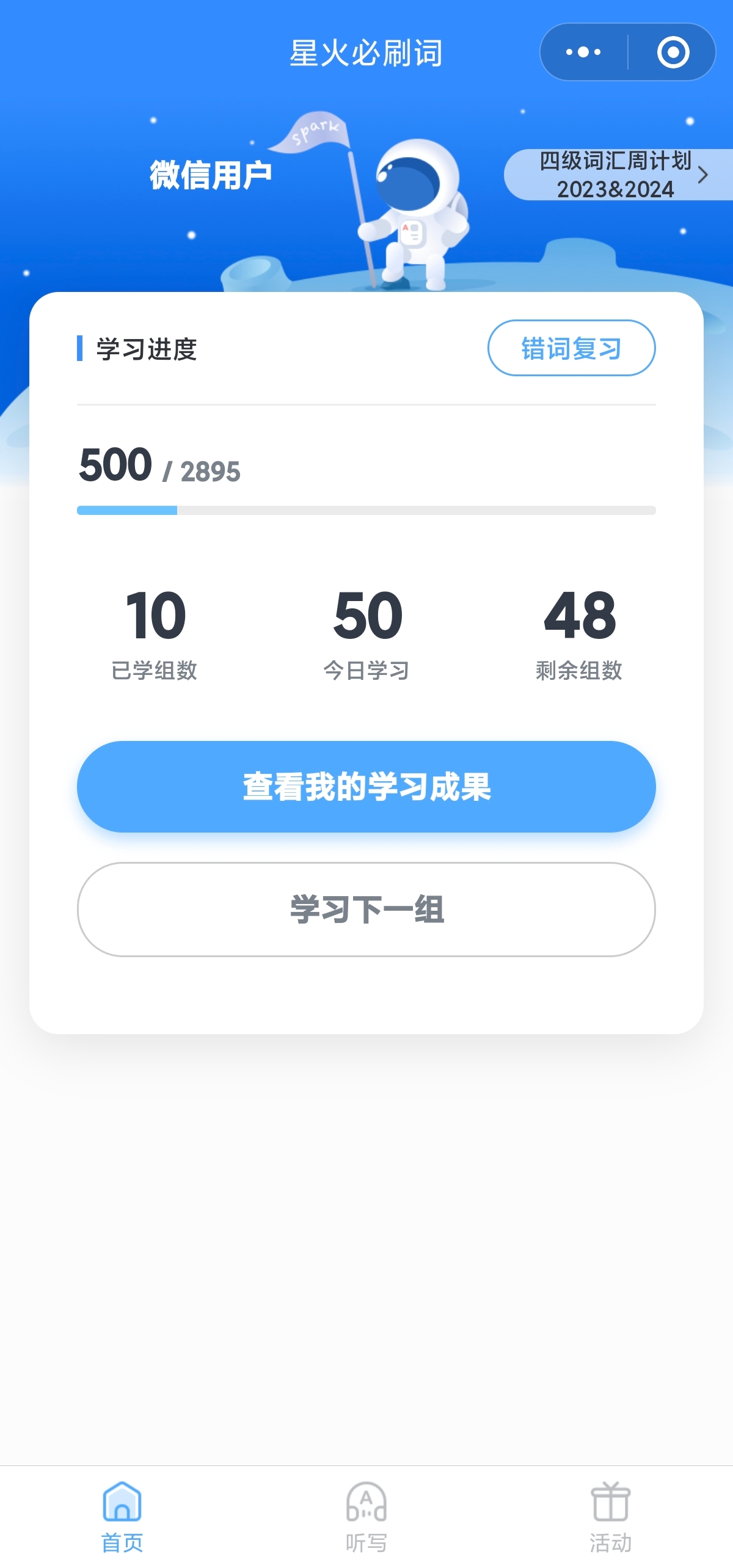
Task: Switch to the 活动 tab
Action: [610, 1516]
